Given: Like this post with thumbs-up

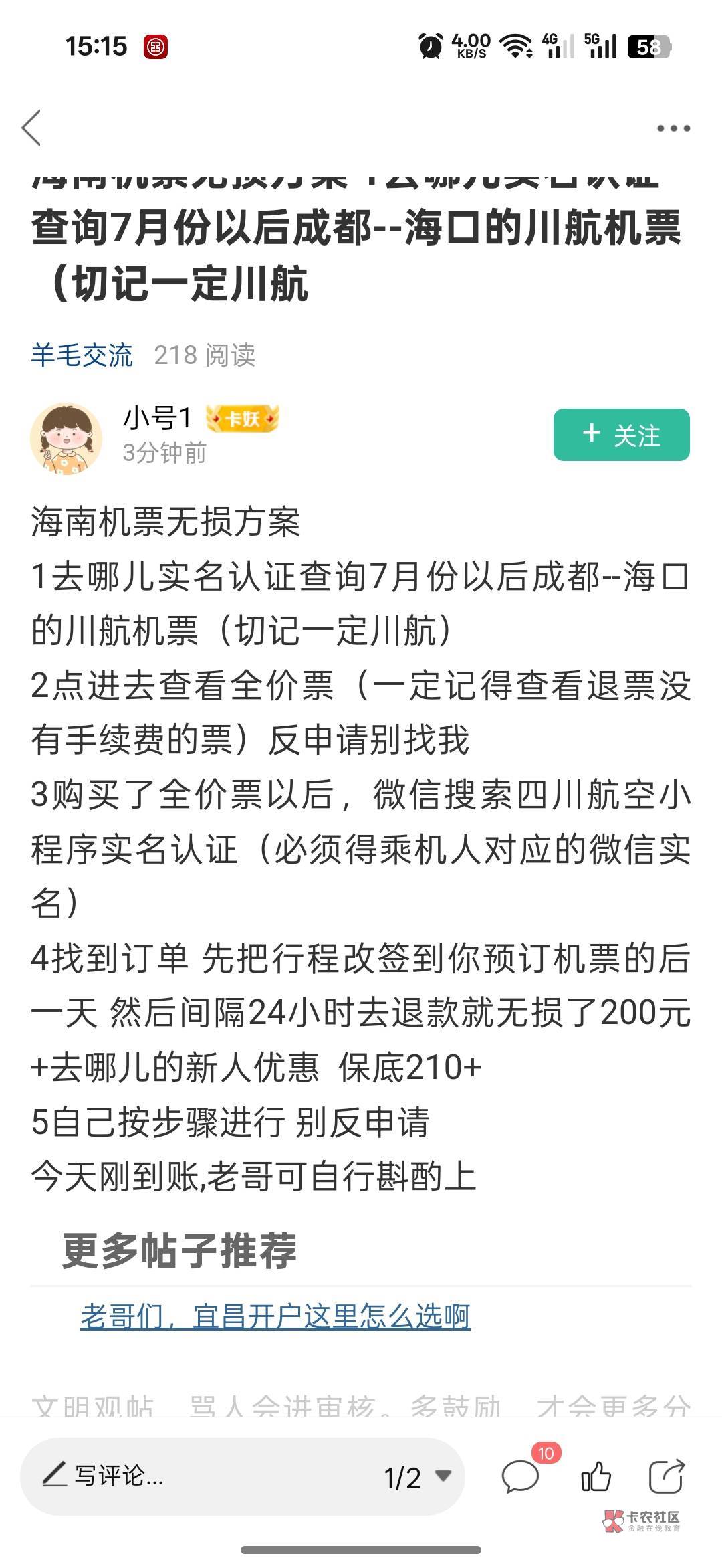Looking at the screenshot, I should point(596,1475).
